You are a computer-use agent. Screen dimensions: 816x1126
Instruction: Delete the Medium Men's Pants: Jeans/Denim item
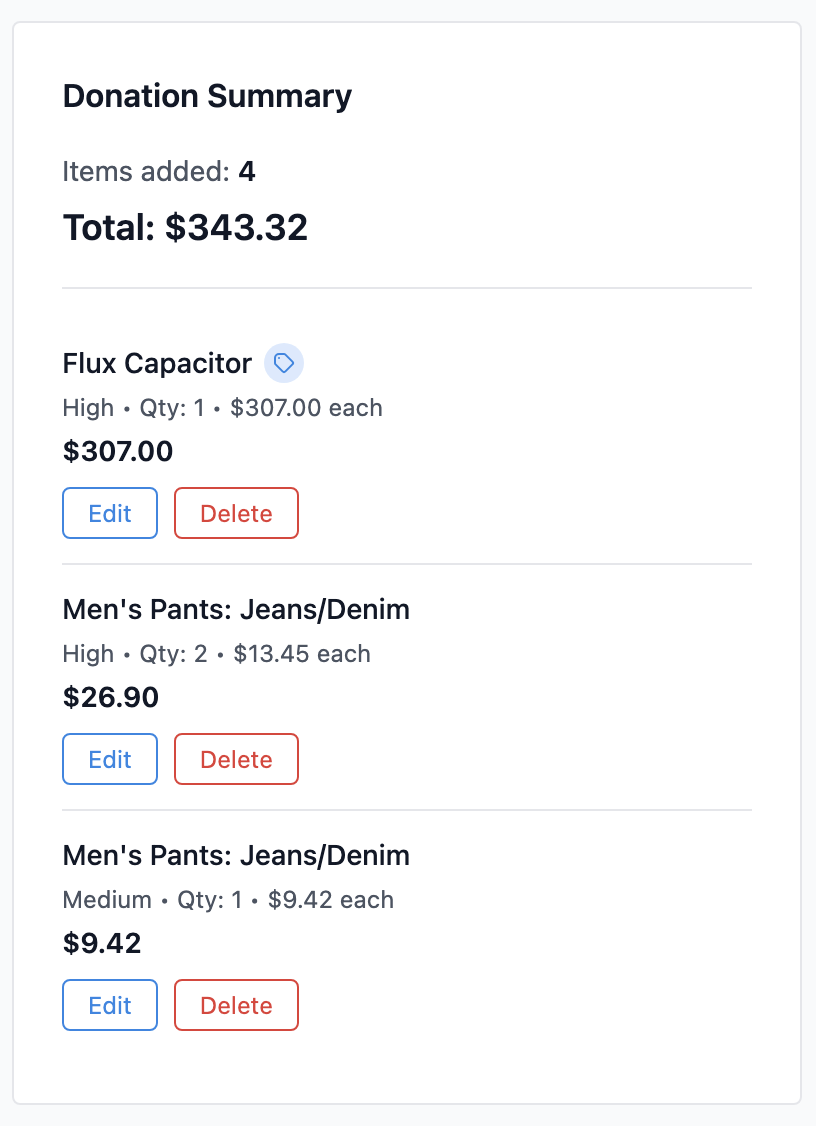click(x=236, y=1004)
